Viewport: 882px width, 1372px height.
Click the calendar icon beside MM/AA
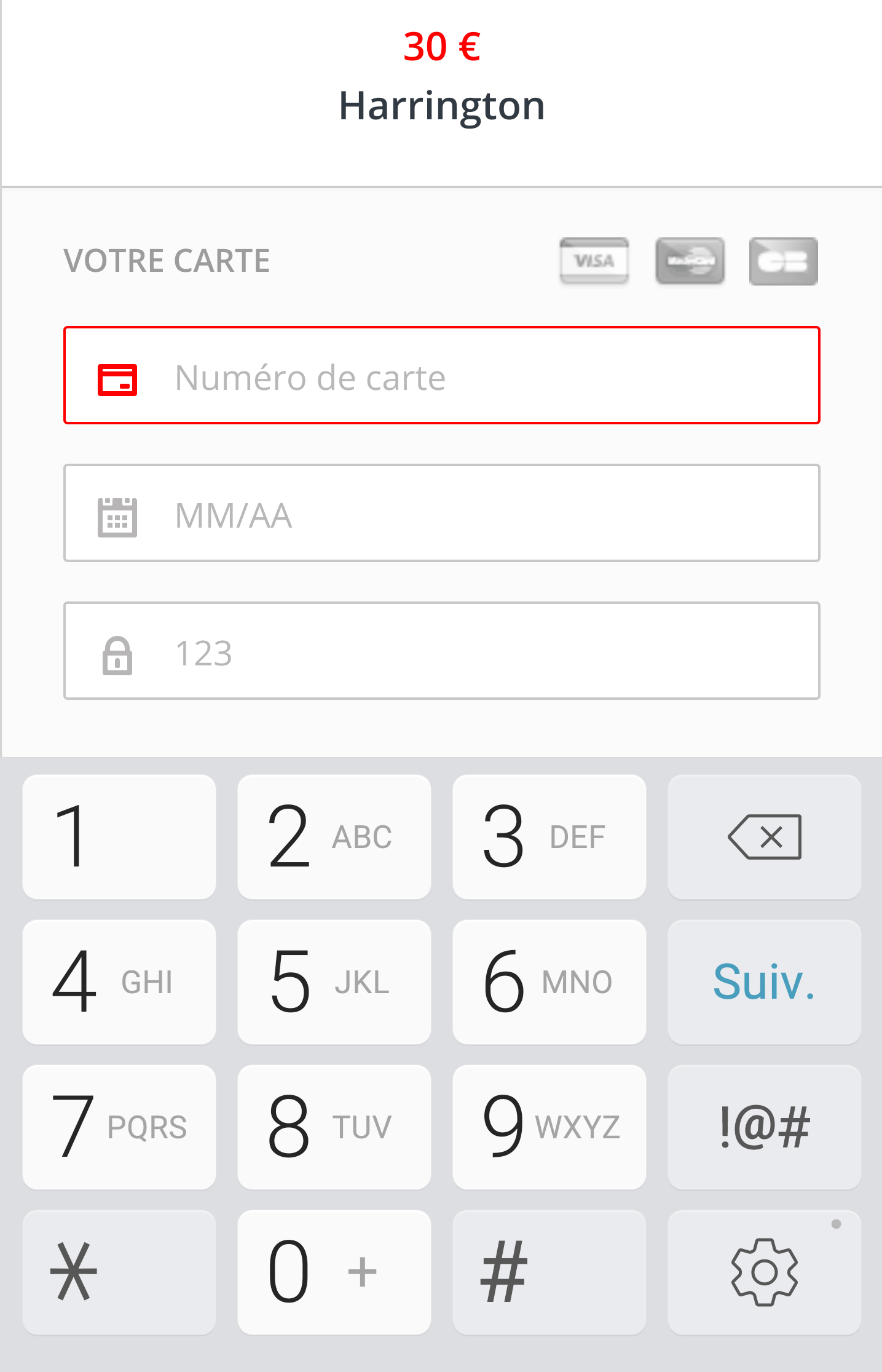click(117, 515)
